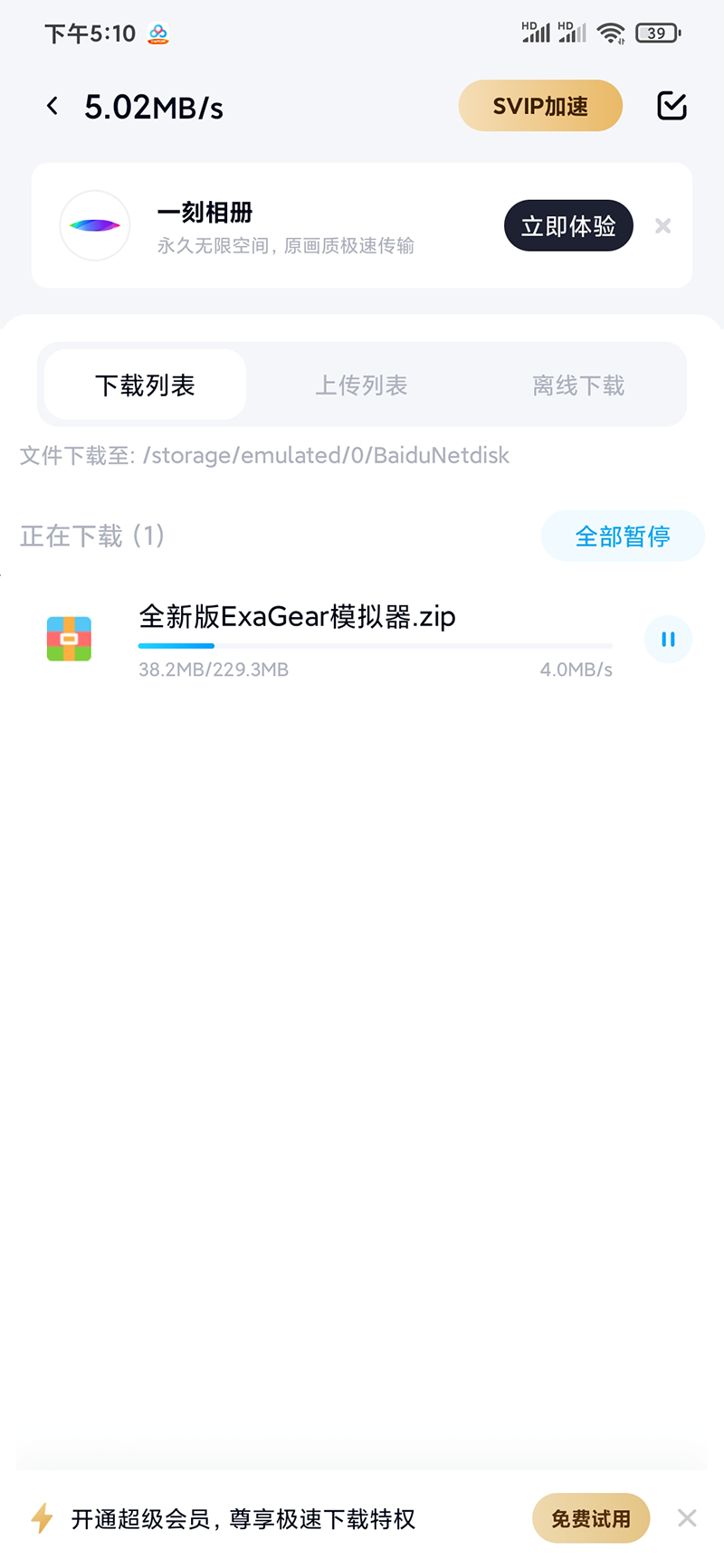The image size is (724, 1568).
Task: Tap 全部暂停 to pause all downloads
Action: pos(623,536)
